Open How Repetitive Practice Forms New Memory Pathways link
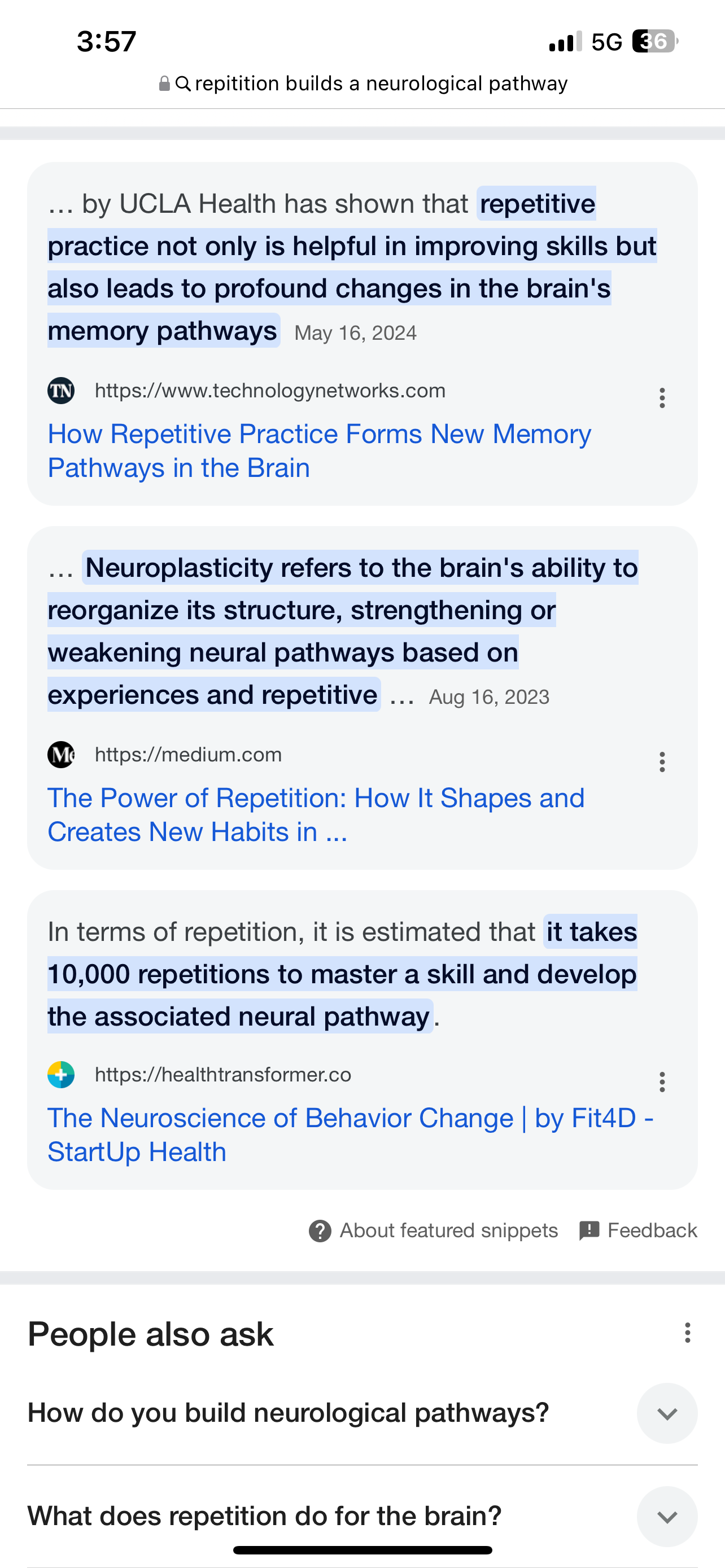Viewport: 725px width, 1568px height. click(320, 451)
